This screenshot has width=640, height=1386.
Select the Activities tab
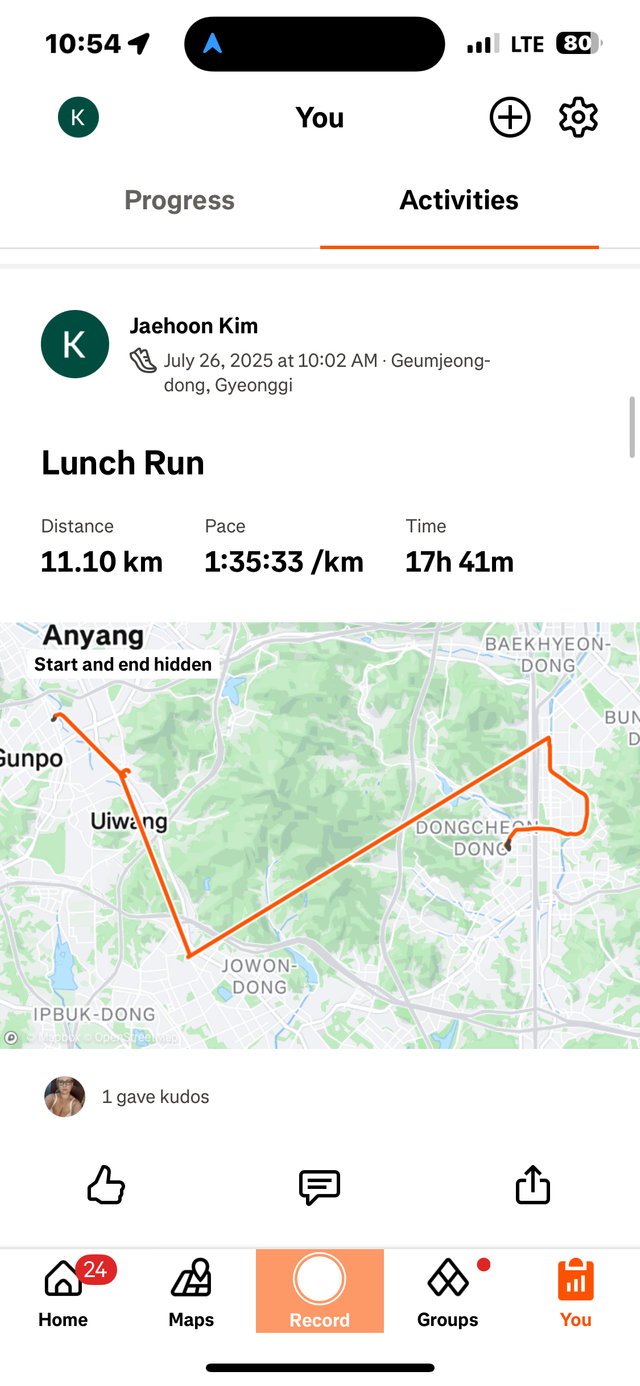coord(459,200)
